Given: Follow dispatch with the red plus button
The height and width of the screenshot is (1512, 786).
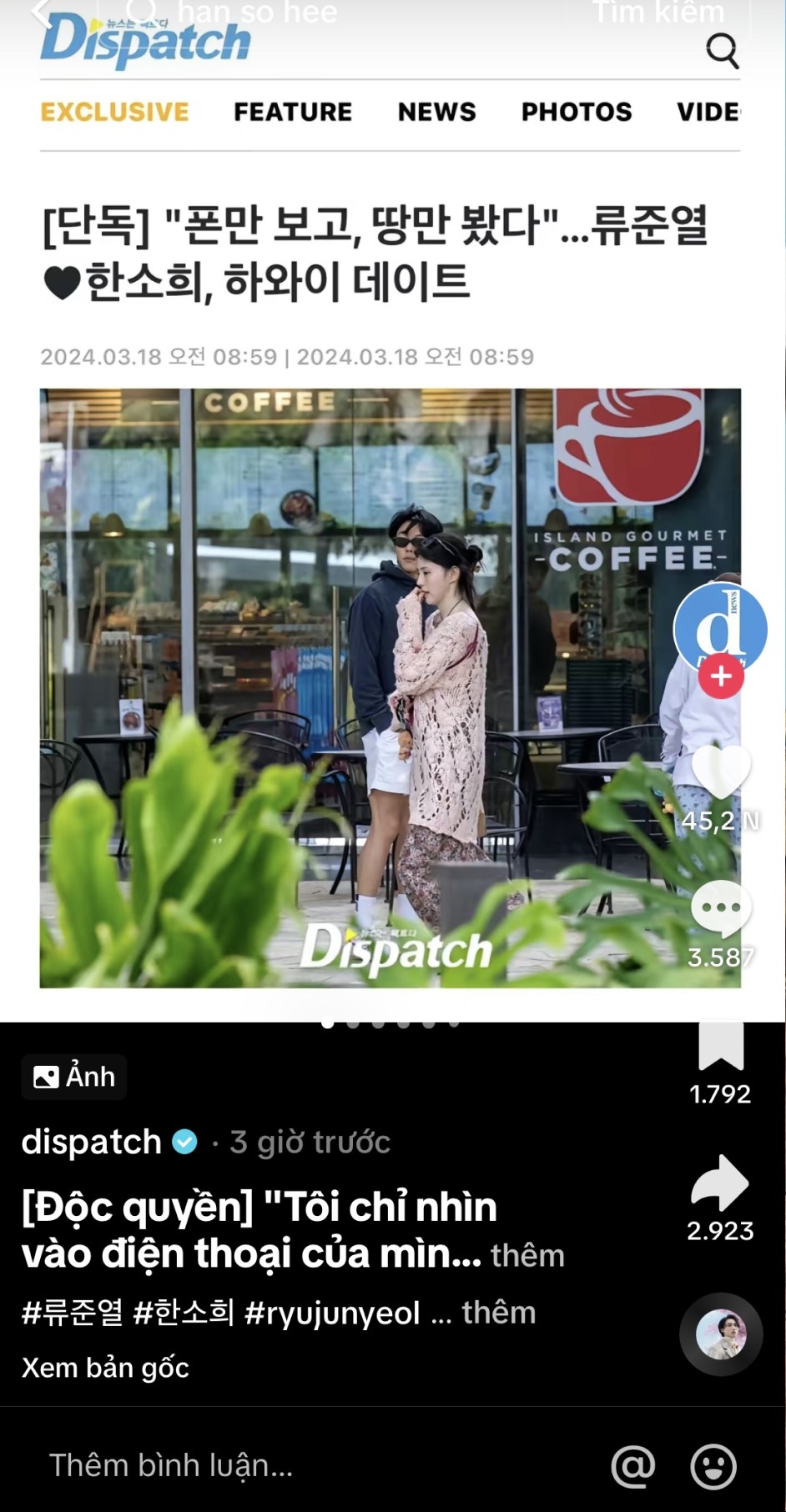Looking at the screenshot, I should point(721,676).
